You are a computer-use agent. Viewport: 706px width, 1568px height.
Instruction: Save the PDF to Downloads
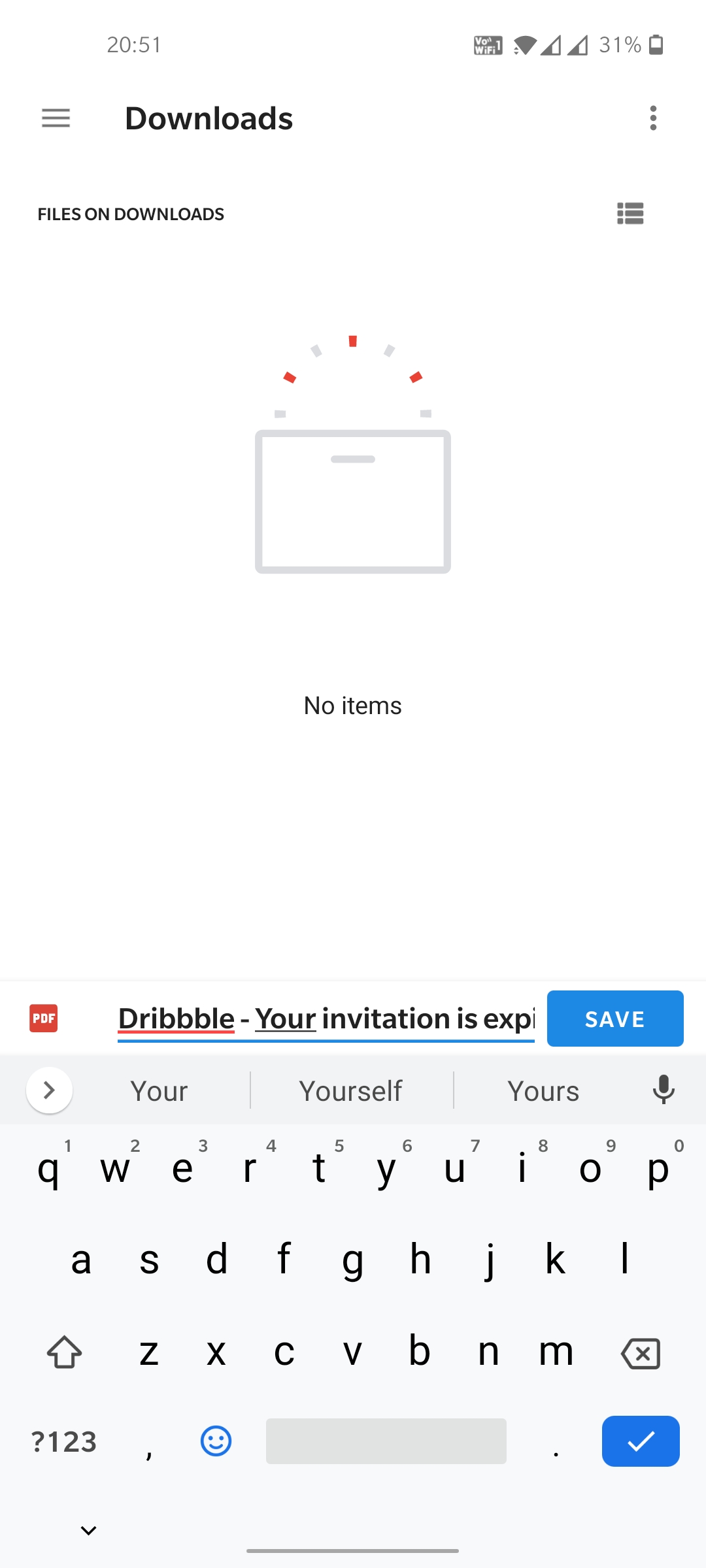click(614, 1019)
